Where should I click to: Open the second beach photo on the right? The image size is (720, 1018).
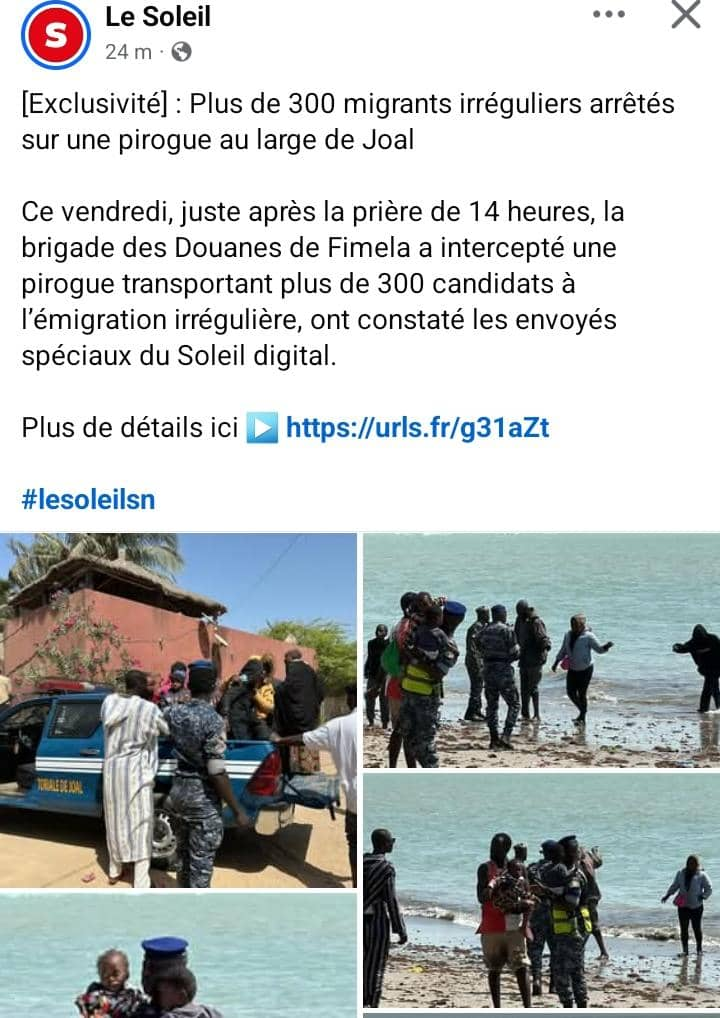[541, 890]
